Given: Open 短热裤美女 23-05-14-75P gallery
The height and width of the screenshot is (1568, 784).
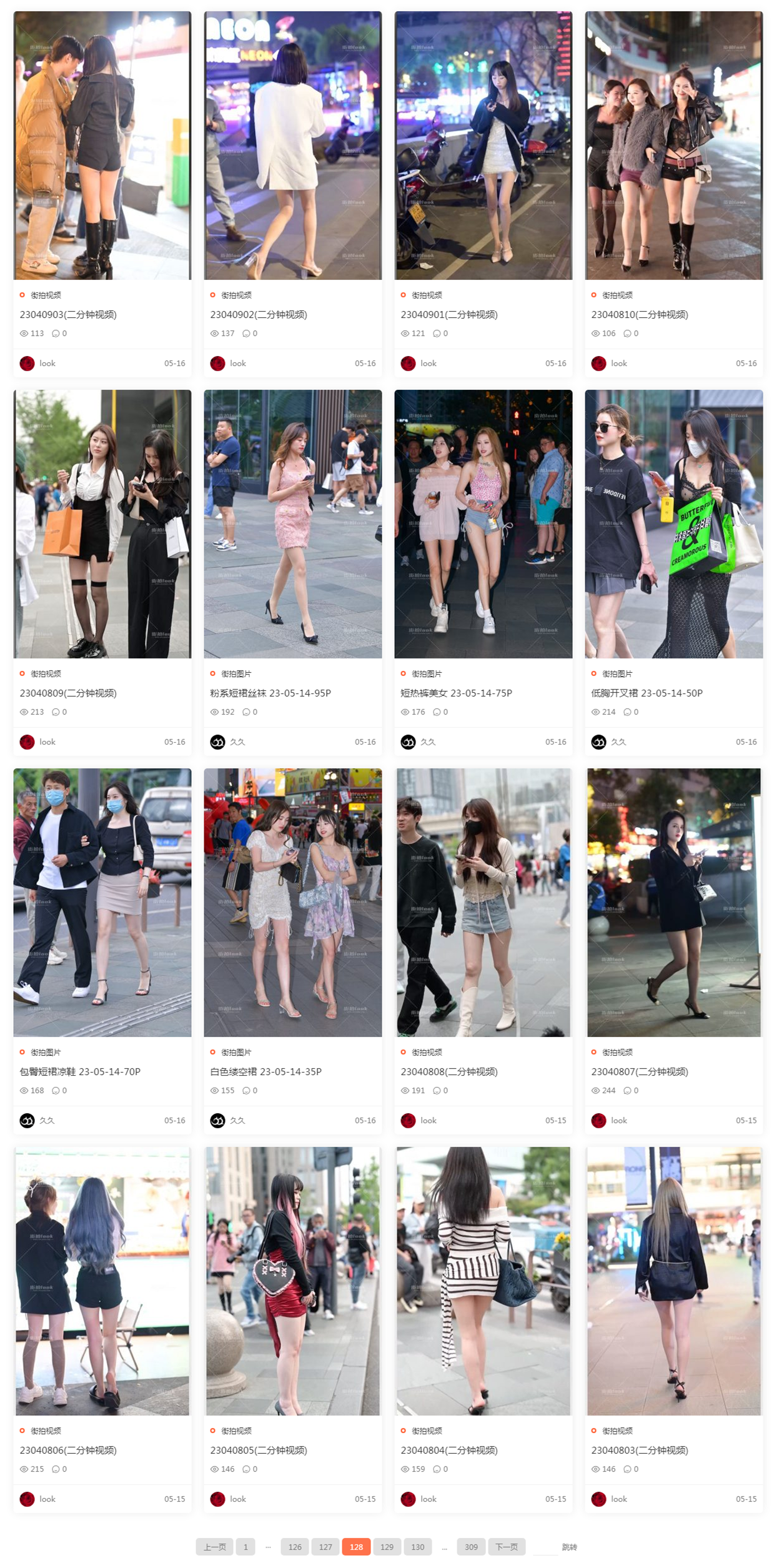Looking at the screenshot, I should coord(456,693).
